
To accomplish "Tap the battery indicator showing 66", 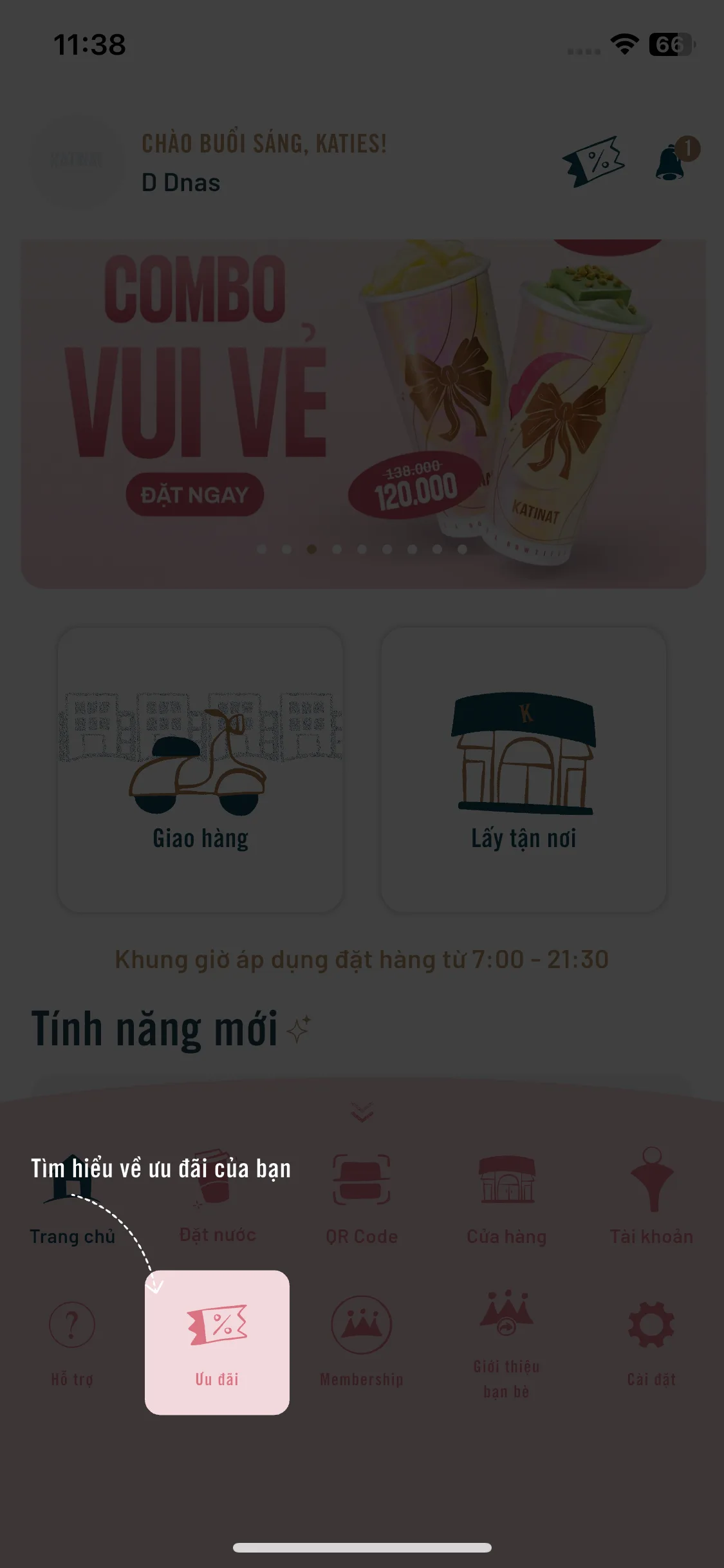I will click(669, 43).
